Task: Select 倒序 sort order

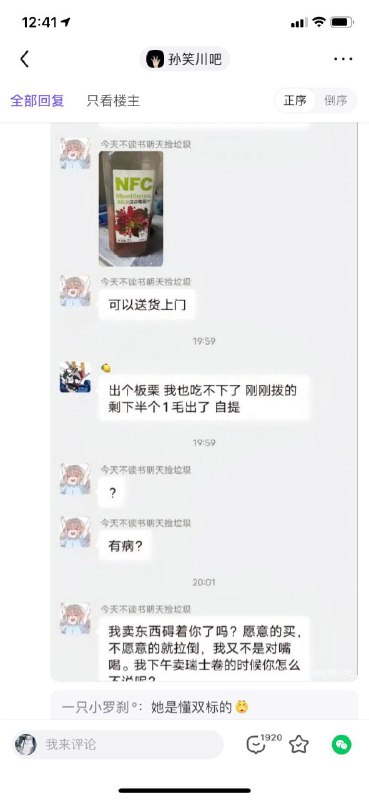Action: coord(336,101)
